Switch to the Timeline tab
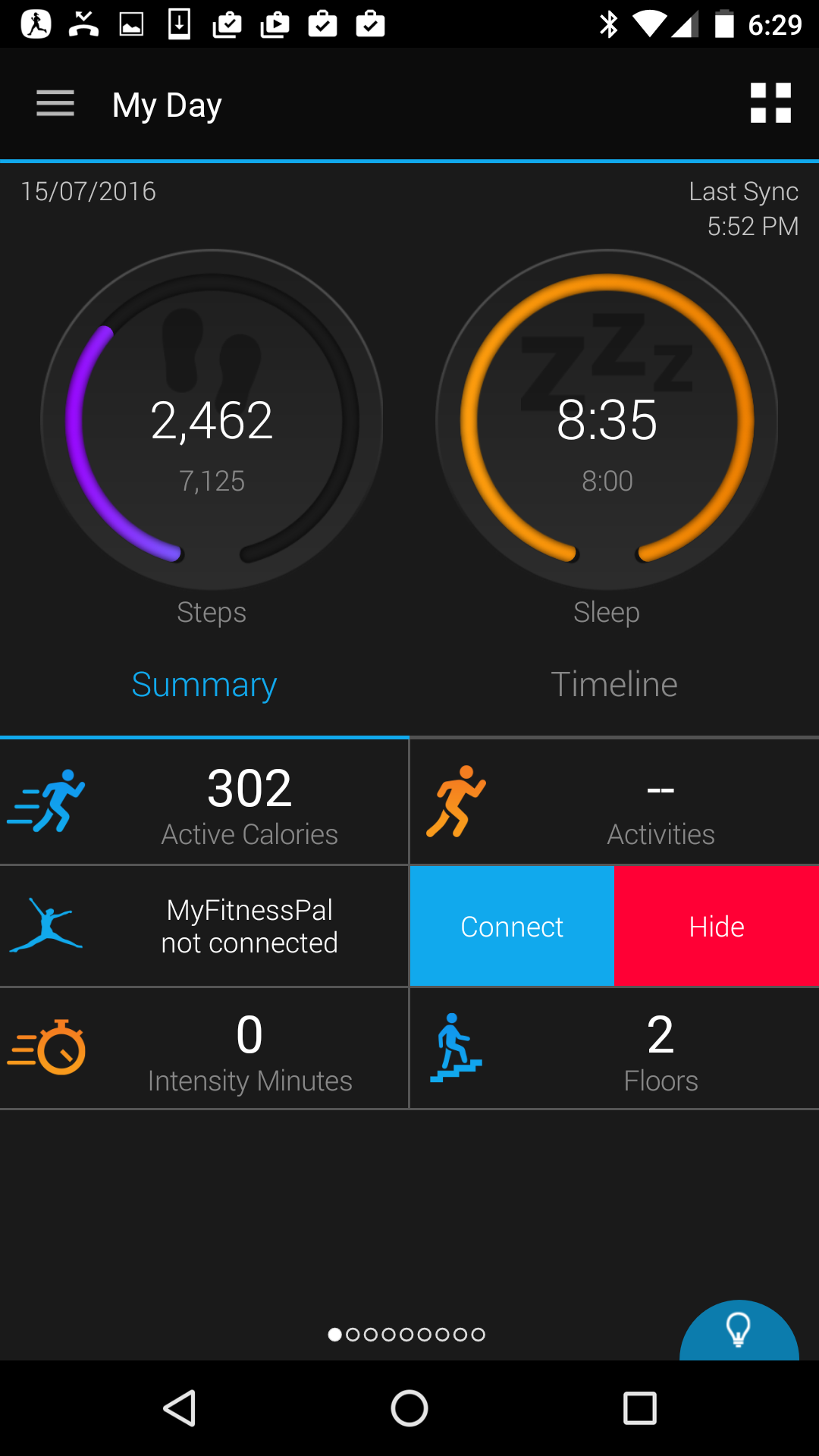This screenshot has height=1456, width=819. 613,685
